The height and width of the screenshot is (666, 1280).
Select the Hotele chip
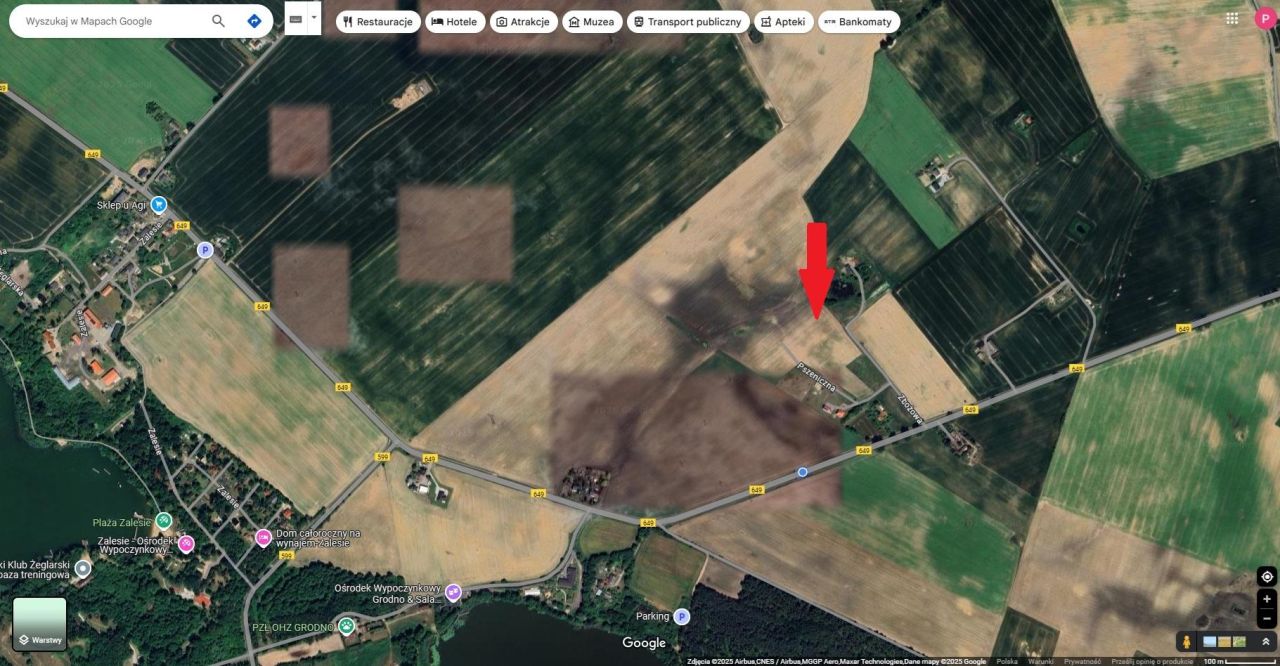coord(455,22)
